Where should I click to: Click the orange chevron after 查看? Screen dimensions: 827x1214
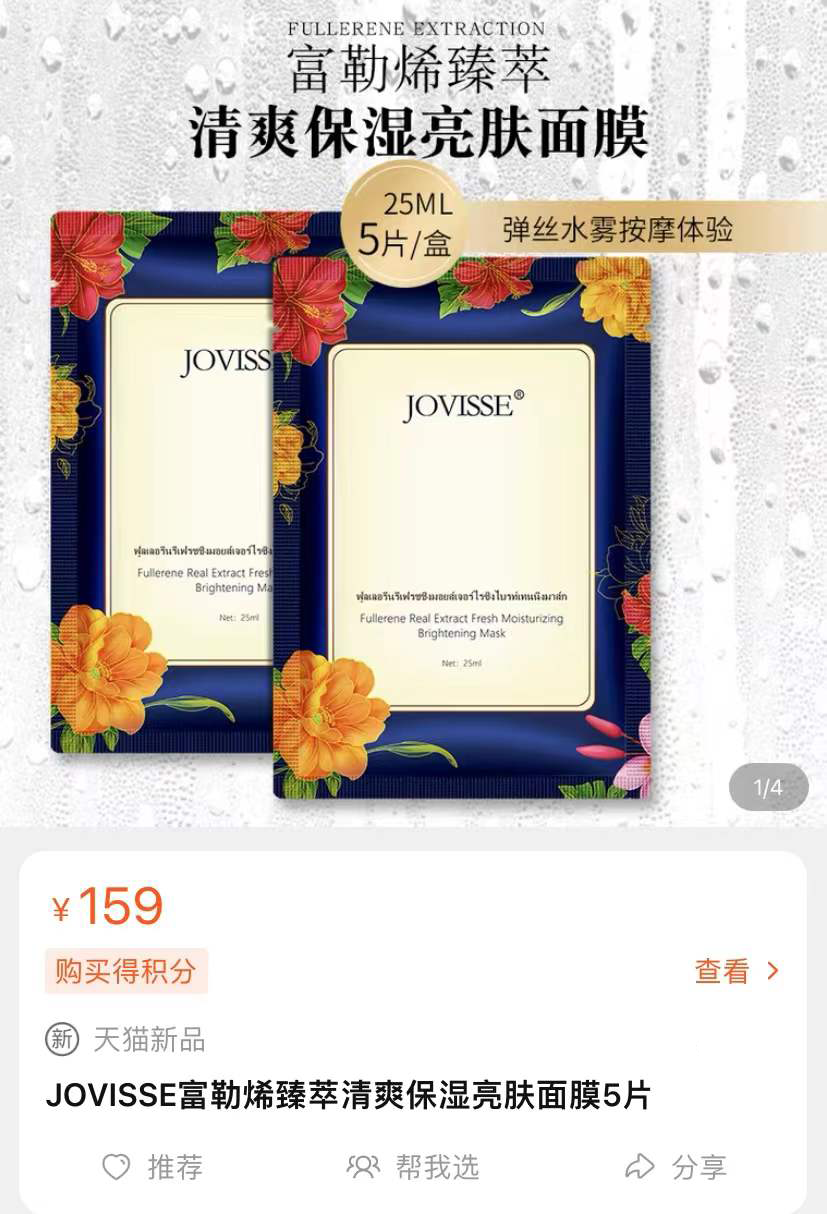(771, 971)
